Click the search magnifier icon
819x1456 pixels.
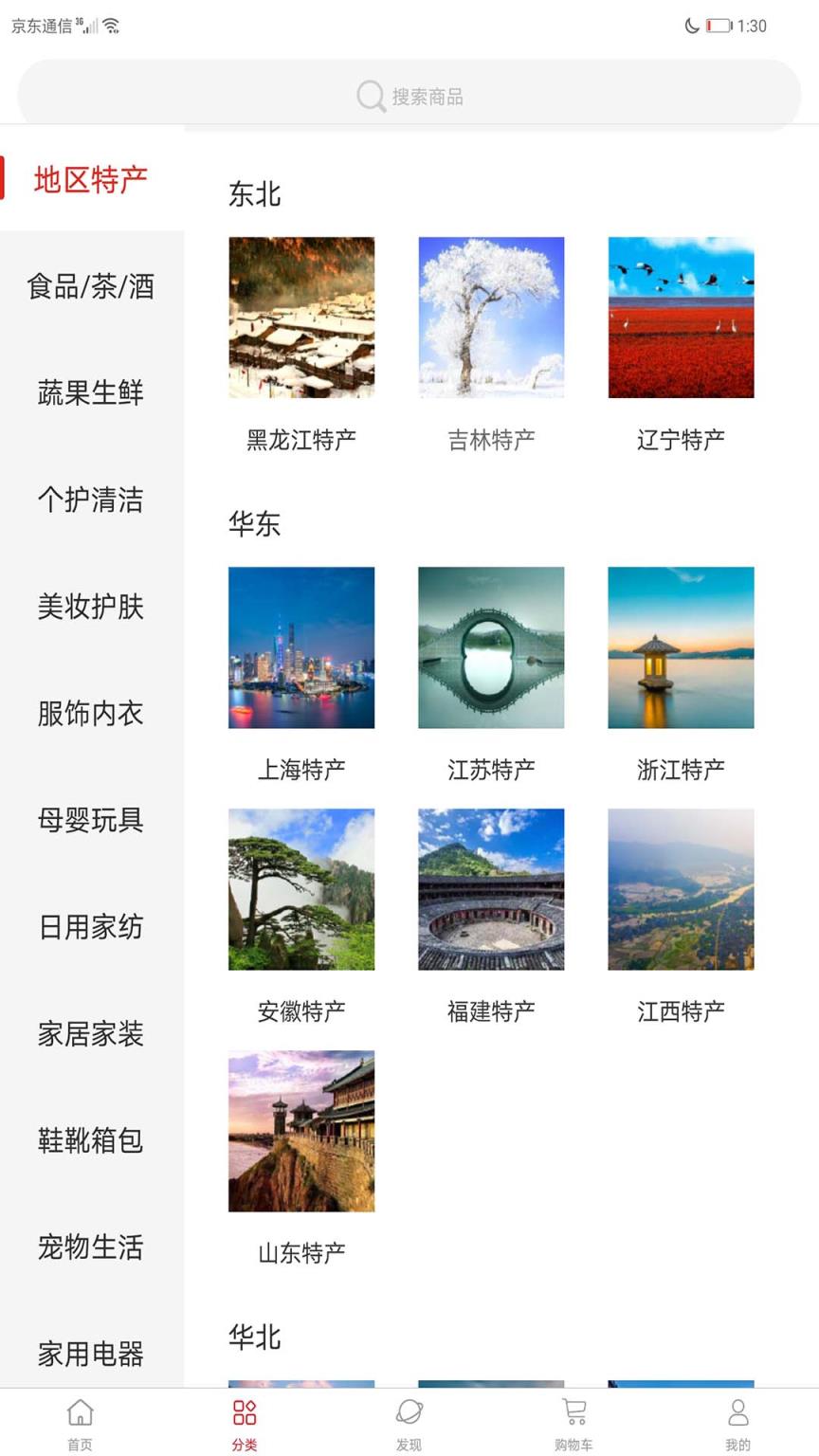click(x=368, y=96)
